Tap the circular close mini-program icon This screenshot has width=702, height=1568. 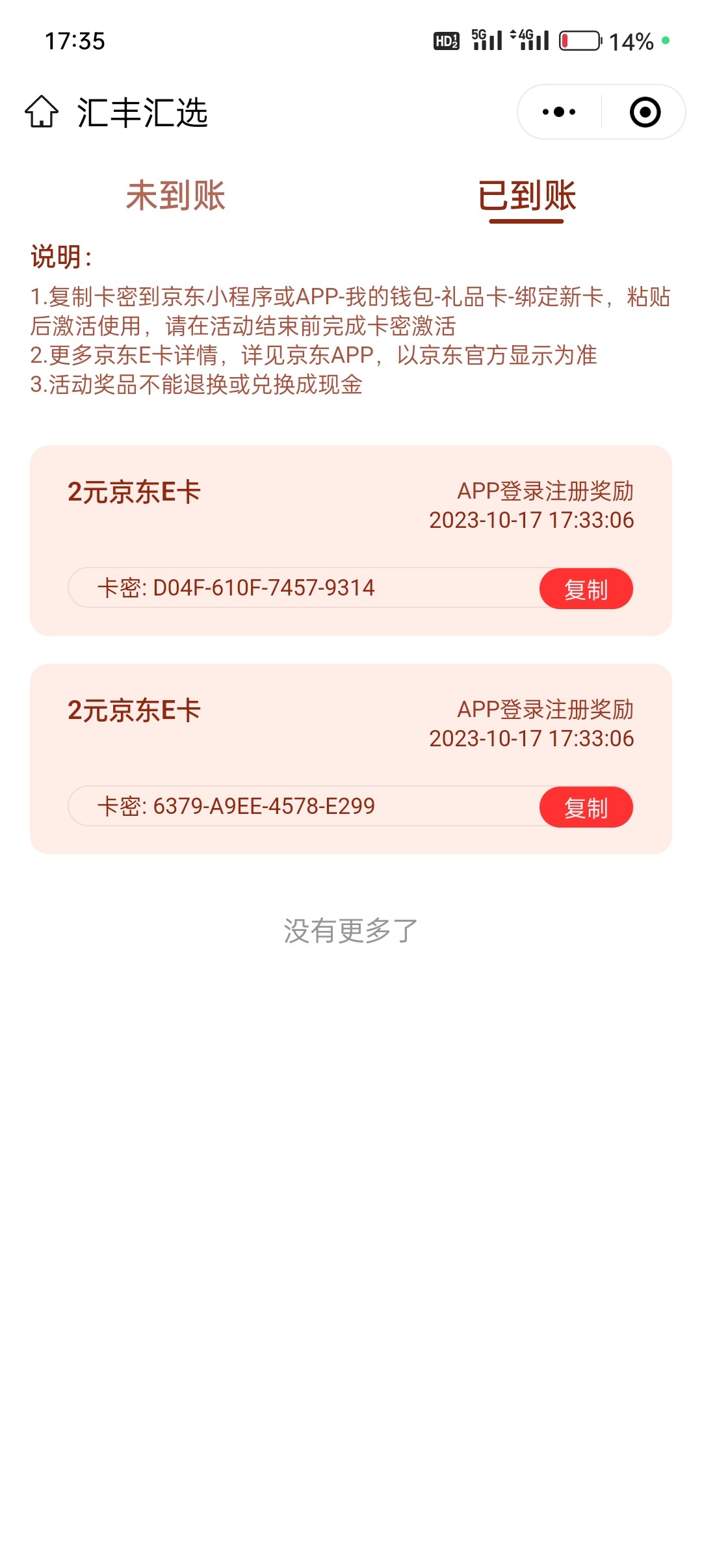pos(645,112)
